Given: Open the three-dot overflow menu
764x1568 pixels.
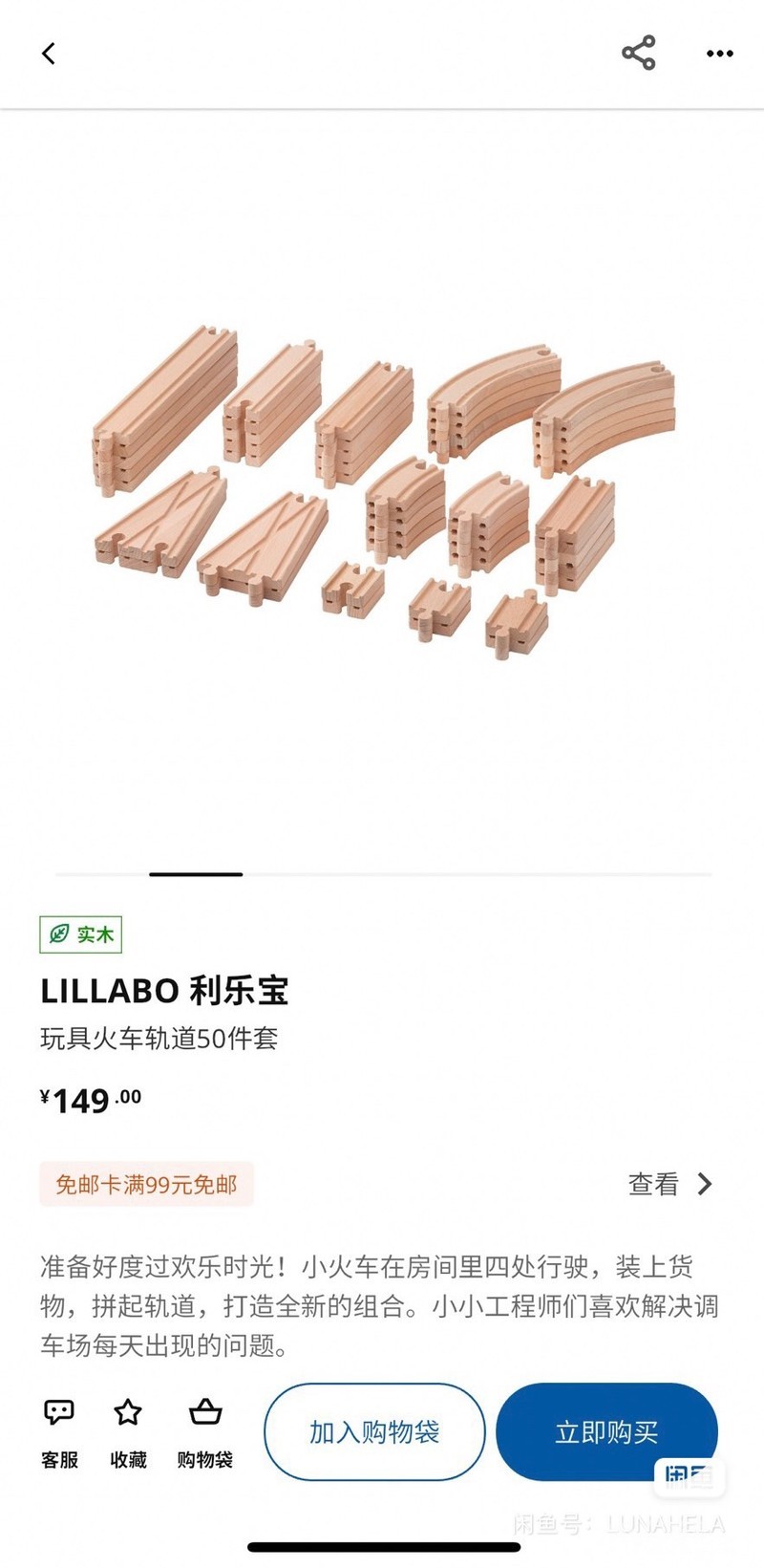Looking at the screenshot, I should 719,54.
